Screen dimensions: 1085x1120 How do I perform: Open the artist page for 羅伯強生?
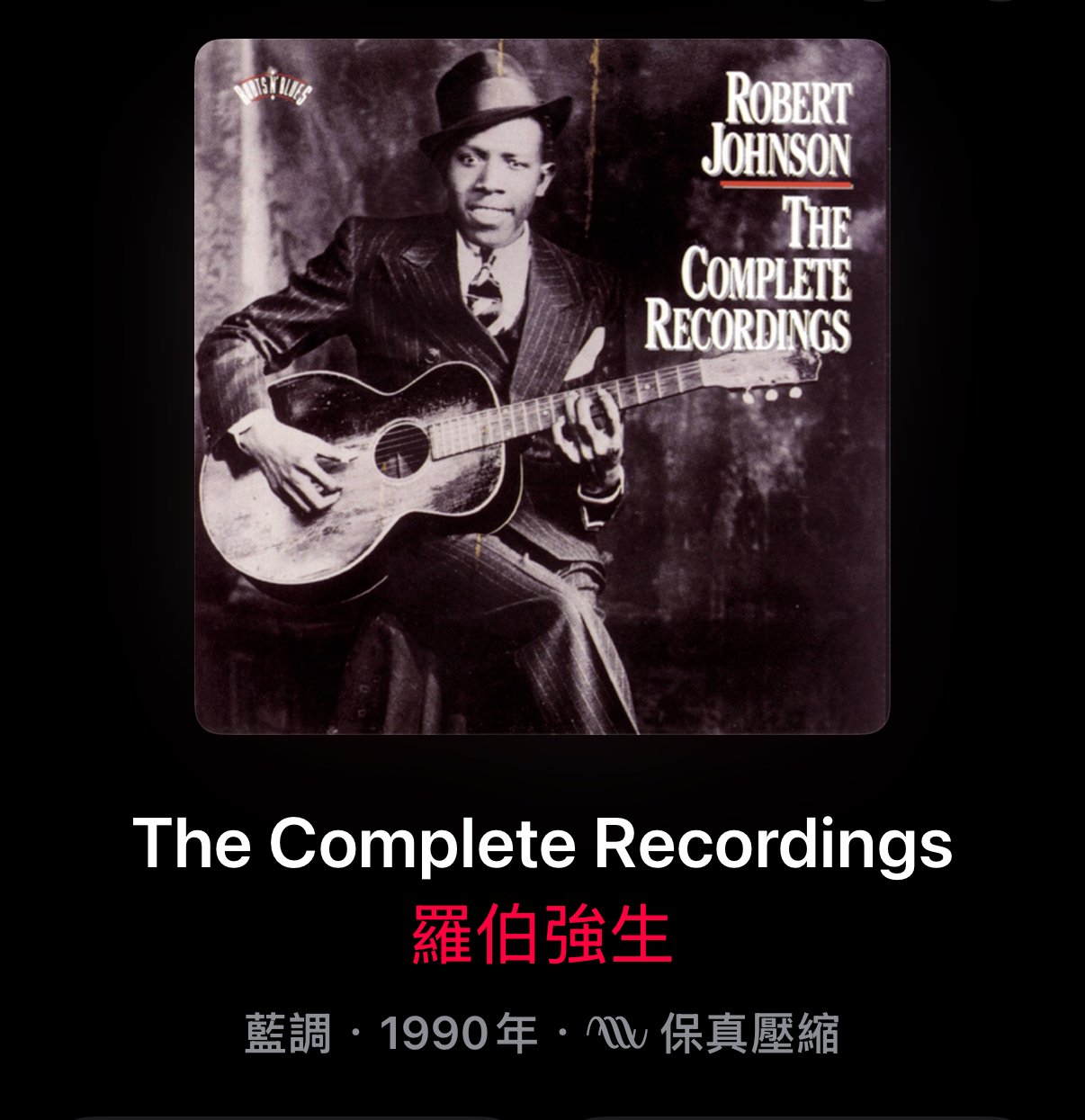542,936
